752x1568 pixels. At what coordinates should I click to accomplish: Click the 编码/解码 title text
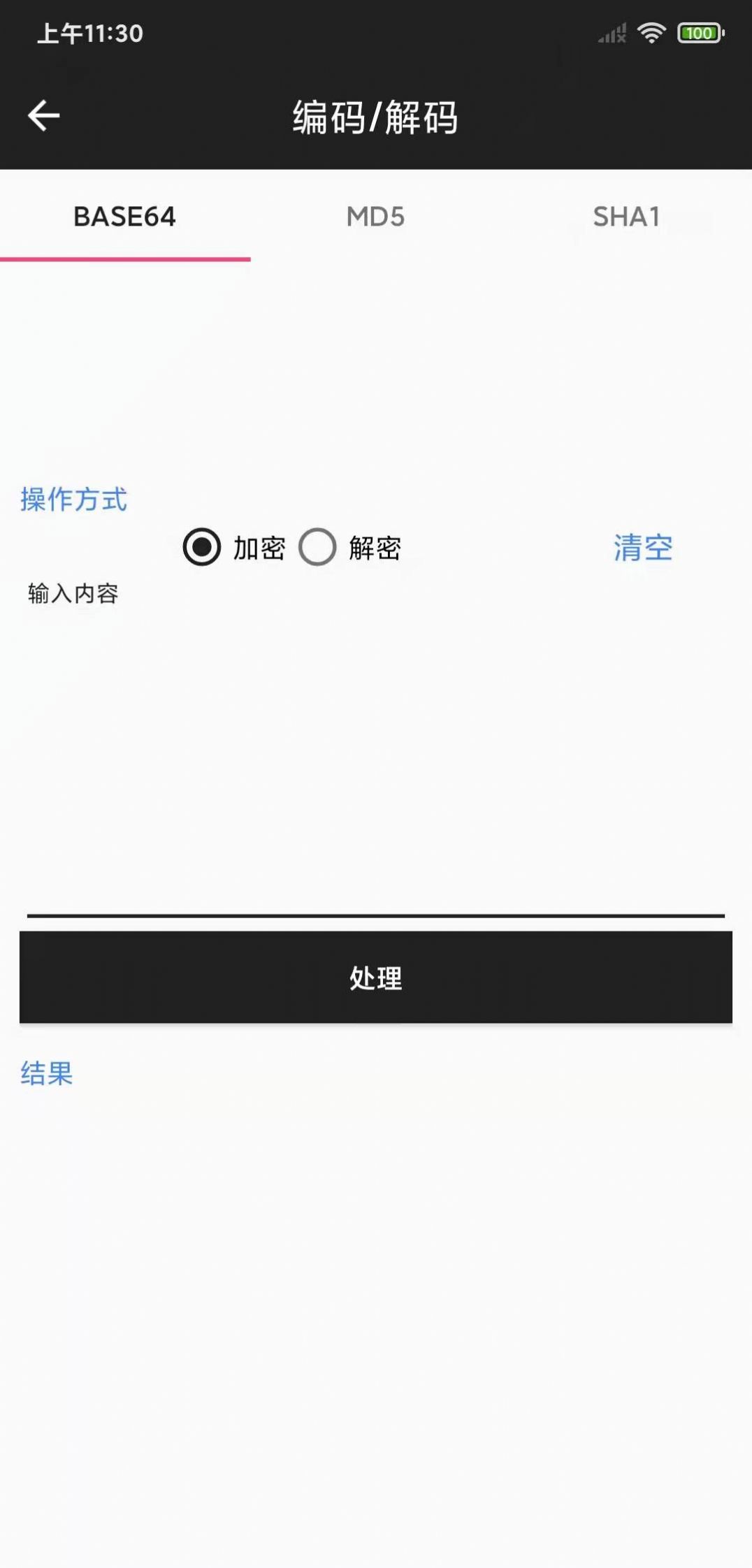point(376,117)
